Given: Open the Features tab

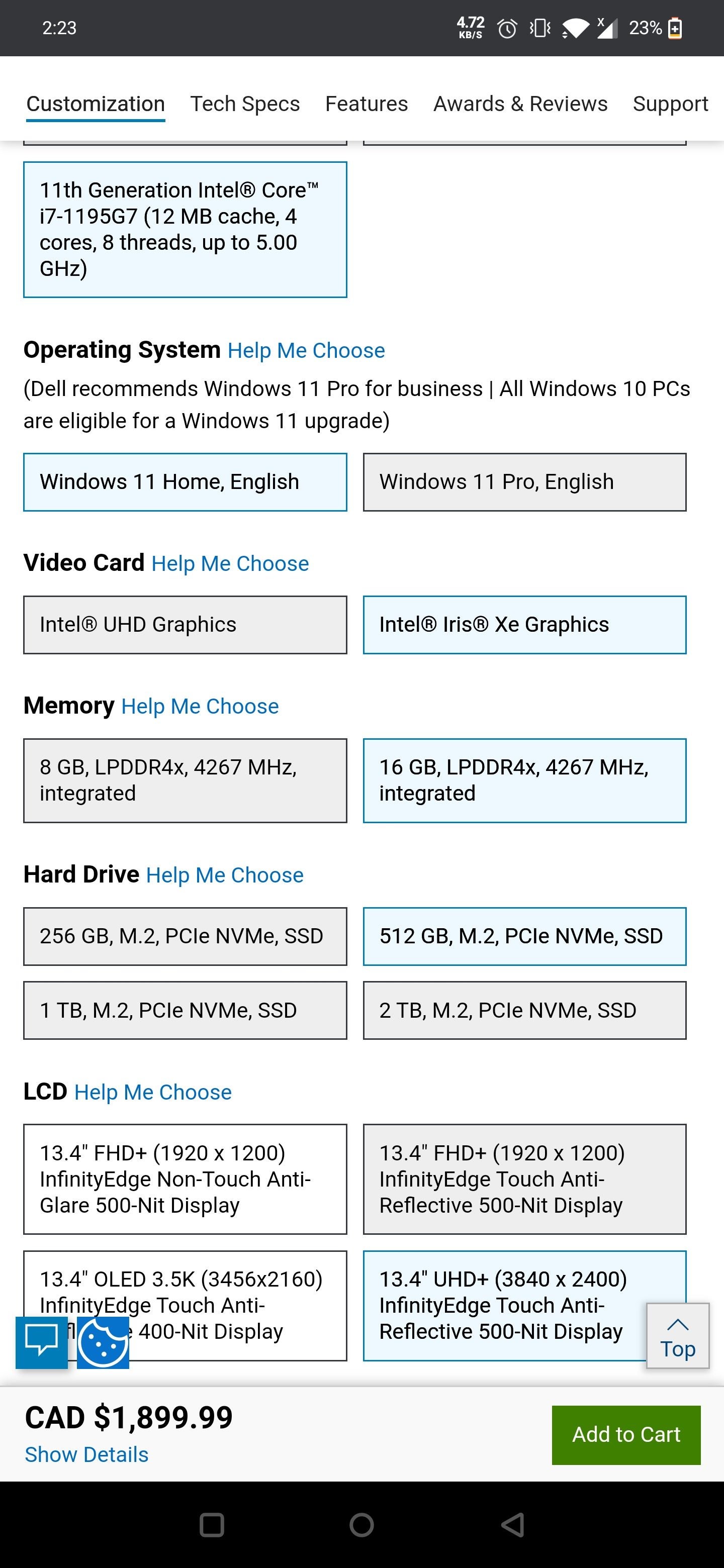Looking at the screenshot, I should 366,104.
